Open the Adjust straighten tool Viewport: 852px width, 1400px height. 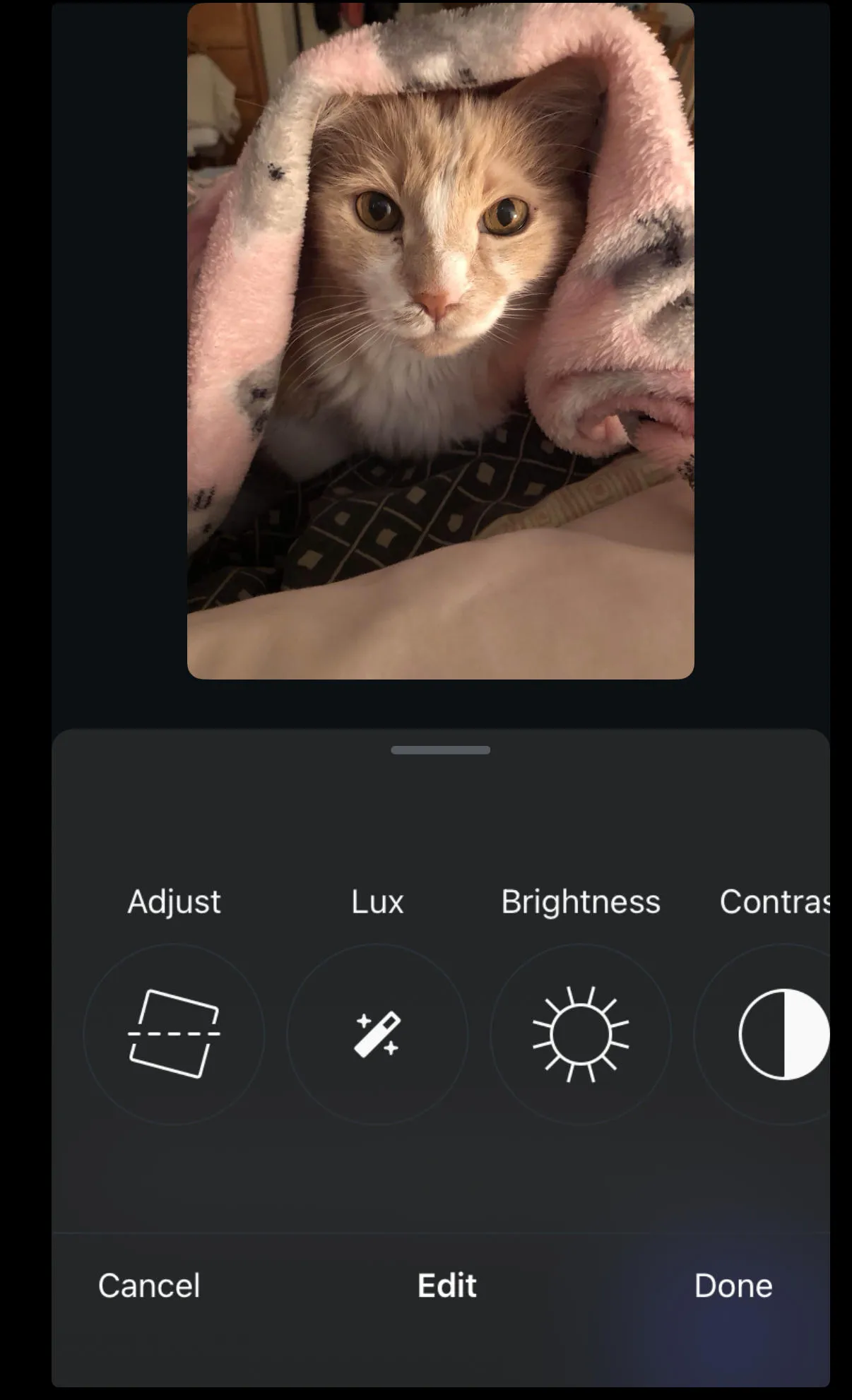[x=174, y=1034]
